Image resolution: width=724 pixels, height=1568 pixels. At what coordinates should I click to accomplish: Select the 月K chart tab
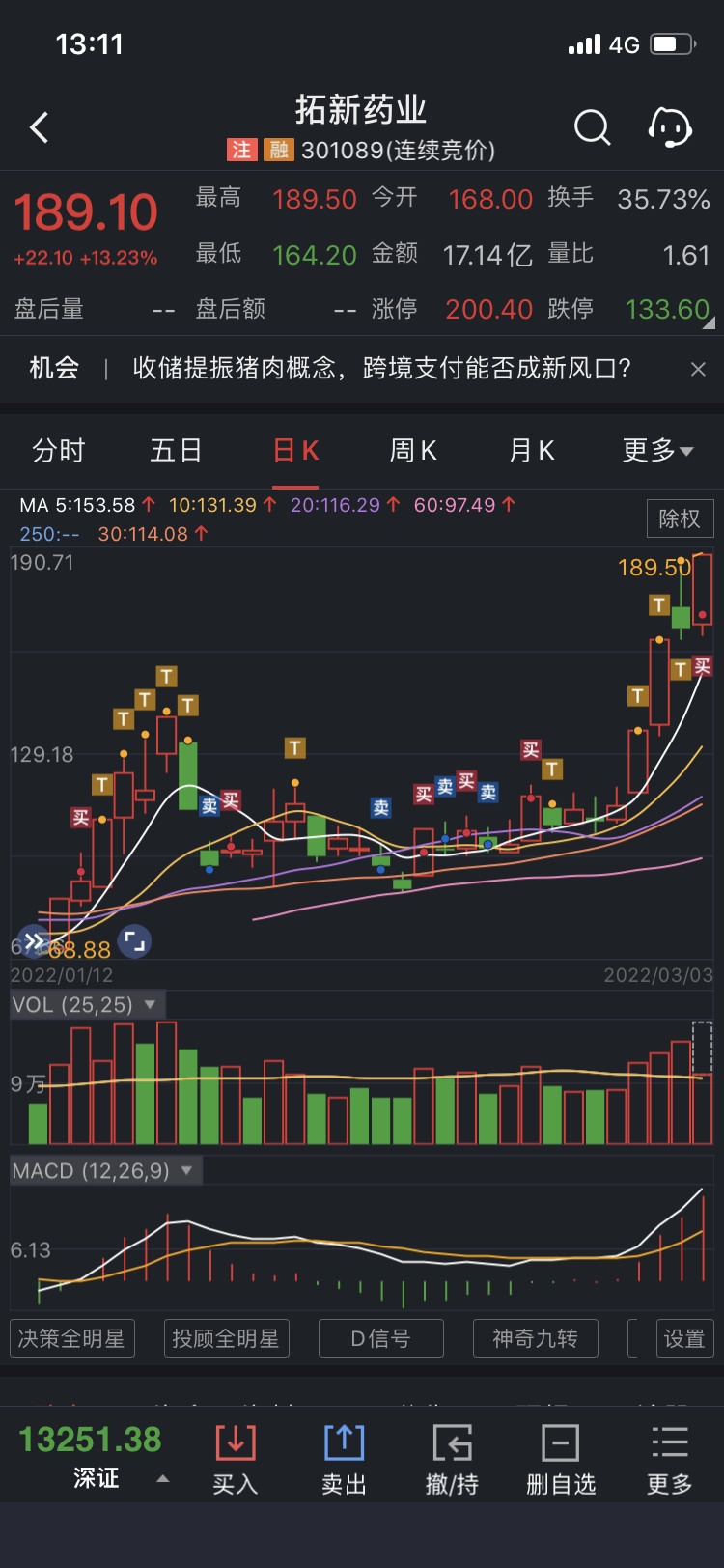tap(532, 451)
